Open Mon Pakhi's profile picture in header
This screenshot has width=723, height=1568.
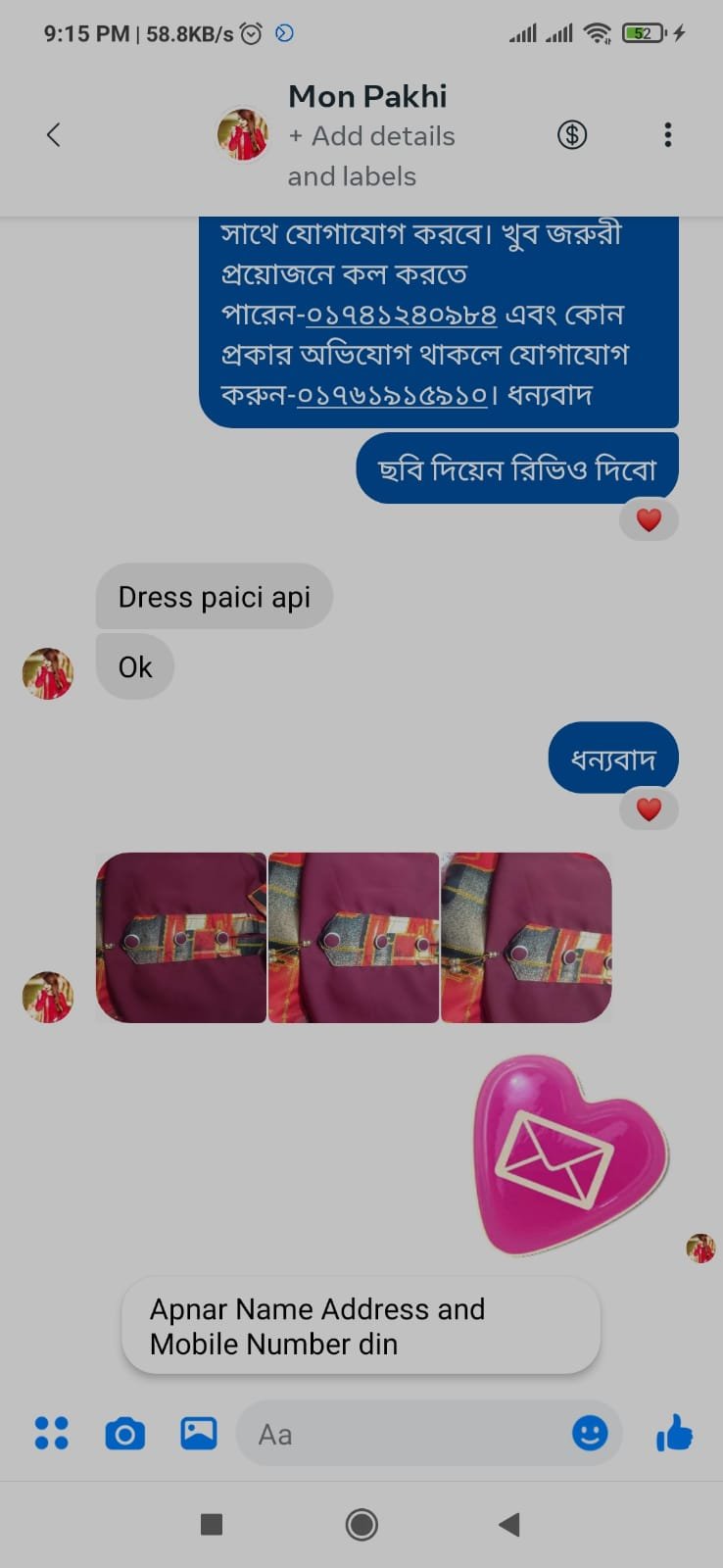(242, 135)
